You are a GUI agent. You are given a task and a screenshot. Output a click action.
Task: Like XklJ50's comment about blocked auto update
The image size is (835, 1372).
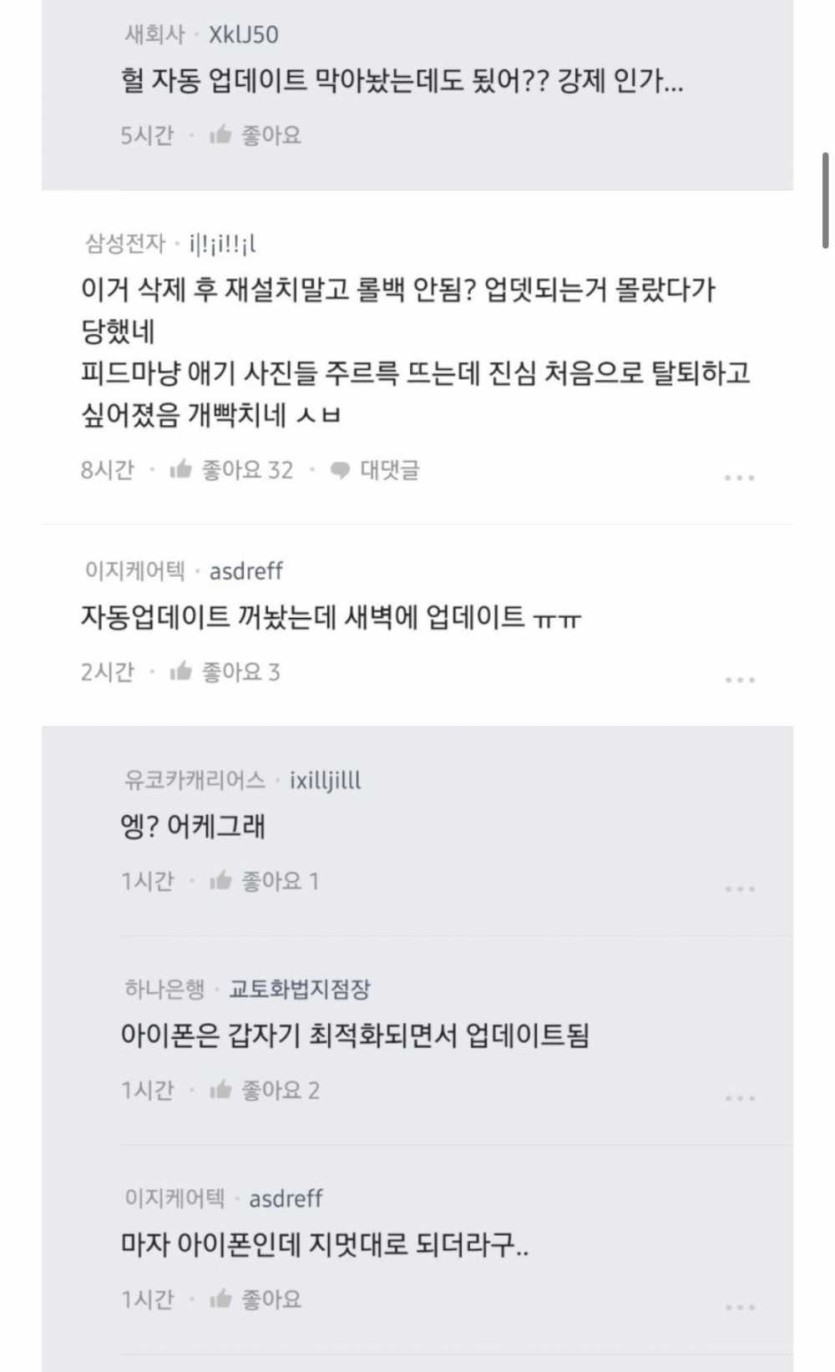pos(255,135)
